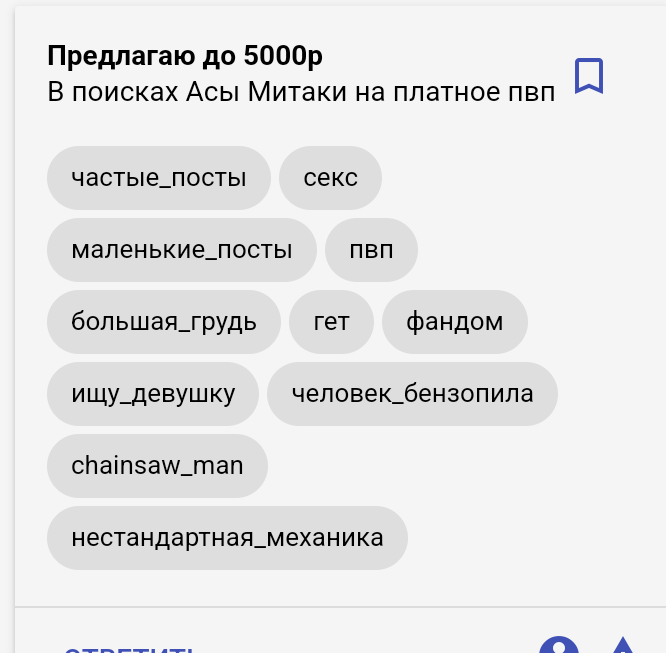Select the chainsaw_man tag
This screenshot has height=653, width=666.
pyautogui.click(x=157, y=466)
